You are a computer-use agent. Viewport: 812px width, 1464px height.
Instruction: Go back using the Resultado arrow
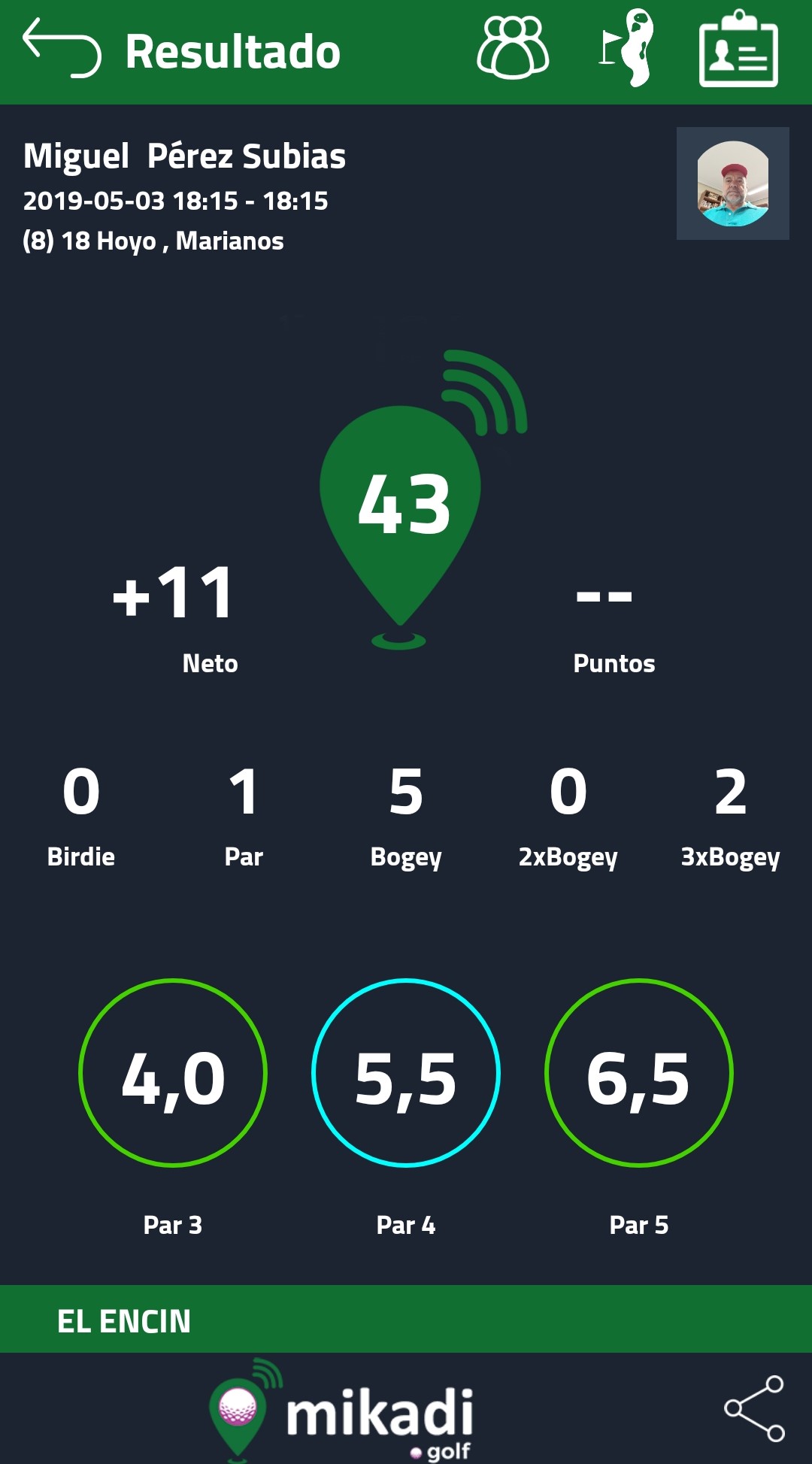(x=62, y=50)
